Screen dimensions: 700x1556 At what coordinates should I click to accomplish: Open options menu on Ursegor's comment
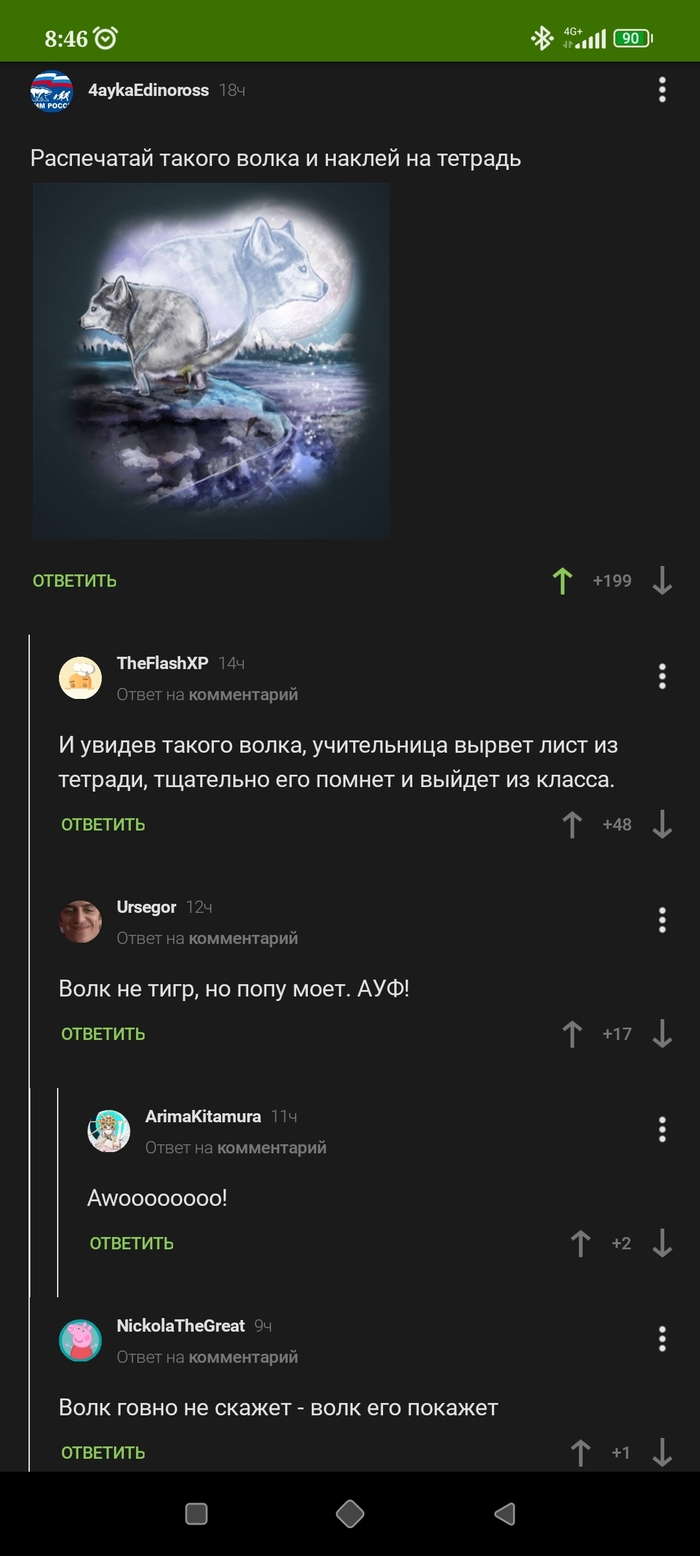point(662,920)
